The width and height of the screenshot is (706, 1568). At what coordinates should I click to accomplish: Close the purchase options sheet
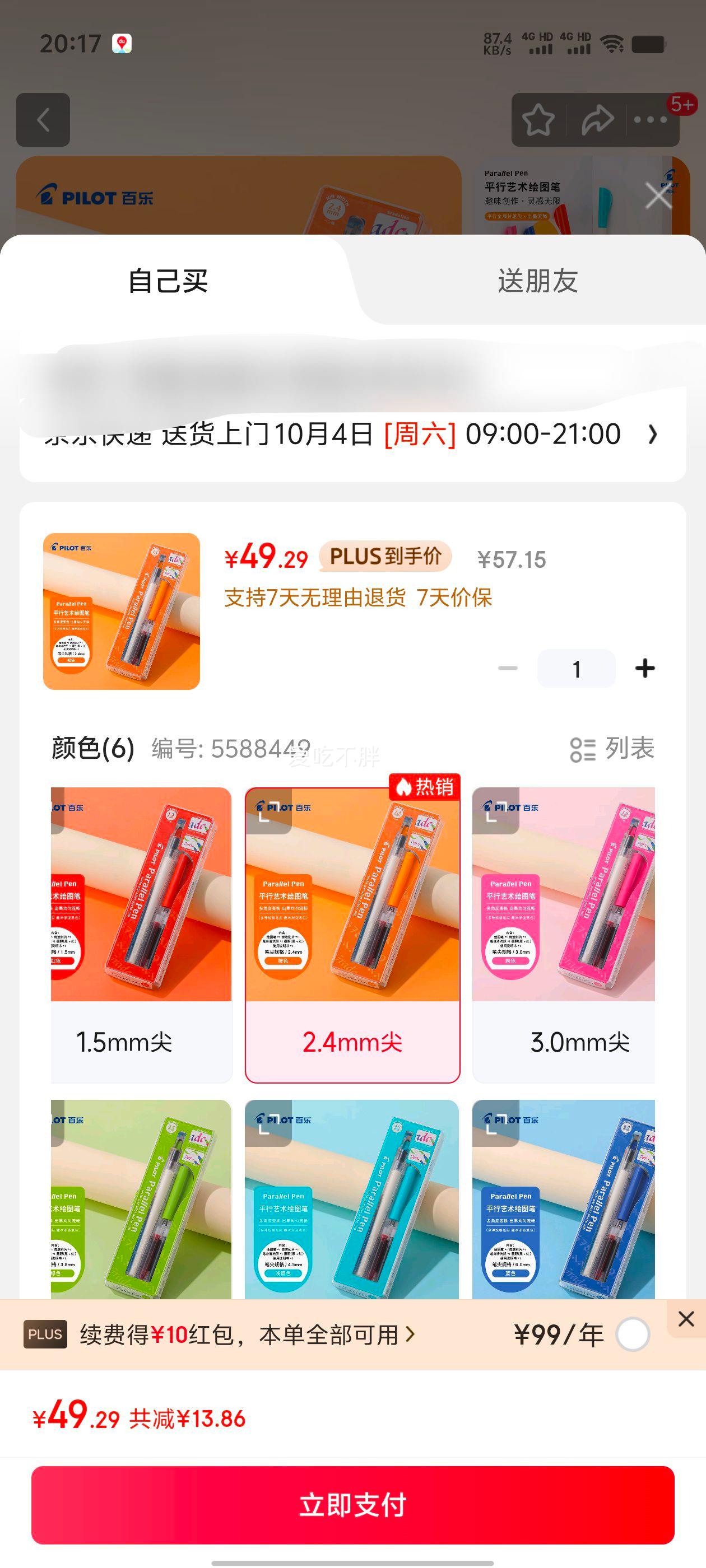[x=658, y=197]
